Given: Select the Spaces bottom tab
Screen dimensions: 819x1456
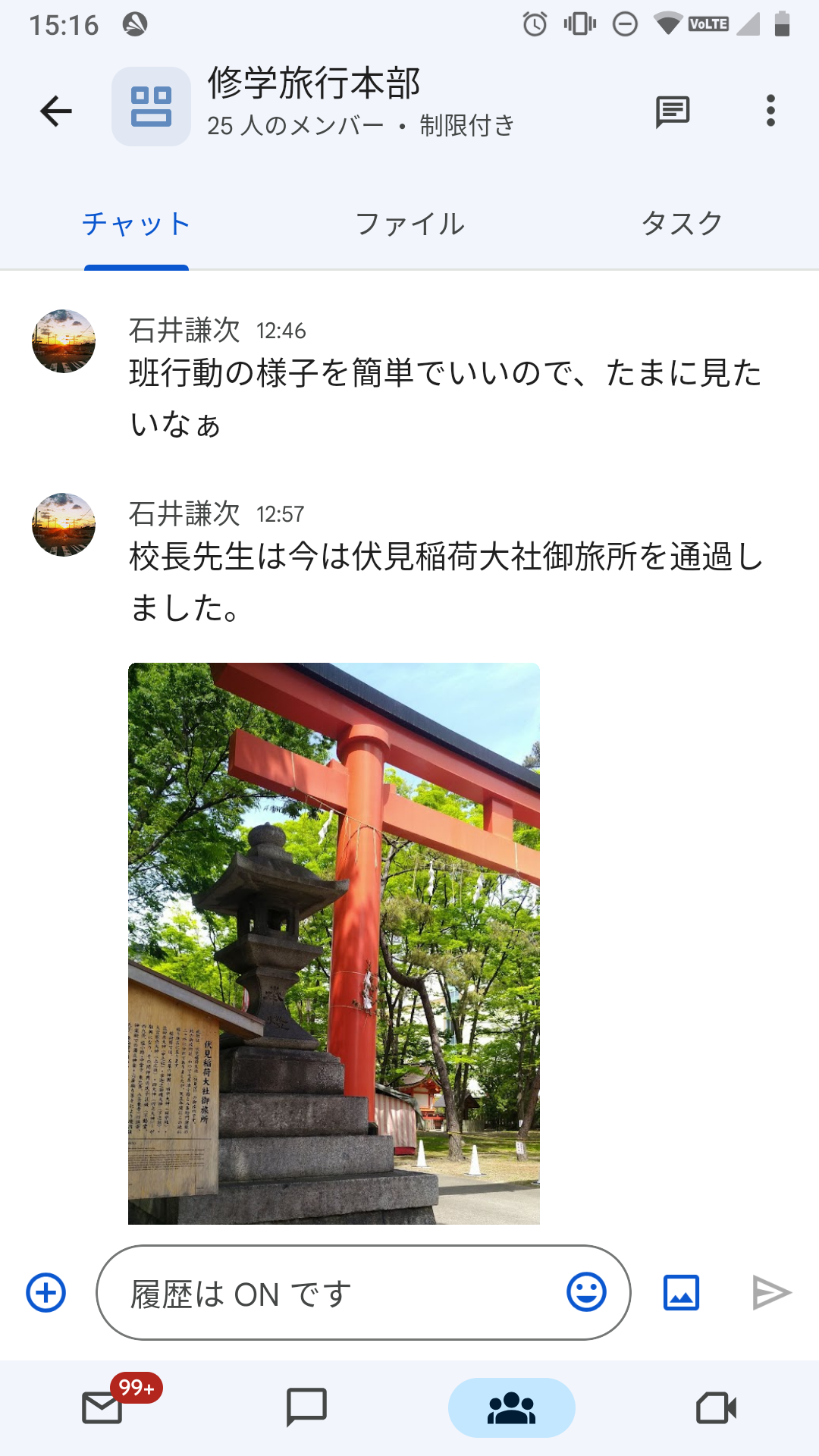Looking at the screenshot, I should (x=511, y=1408).
